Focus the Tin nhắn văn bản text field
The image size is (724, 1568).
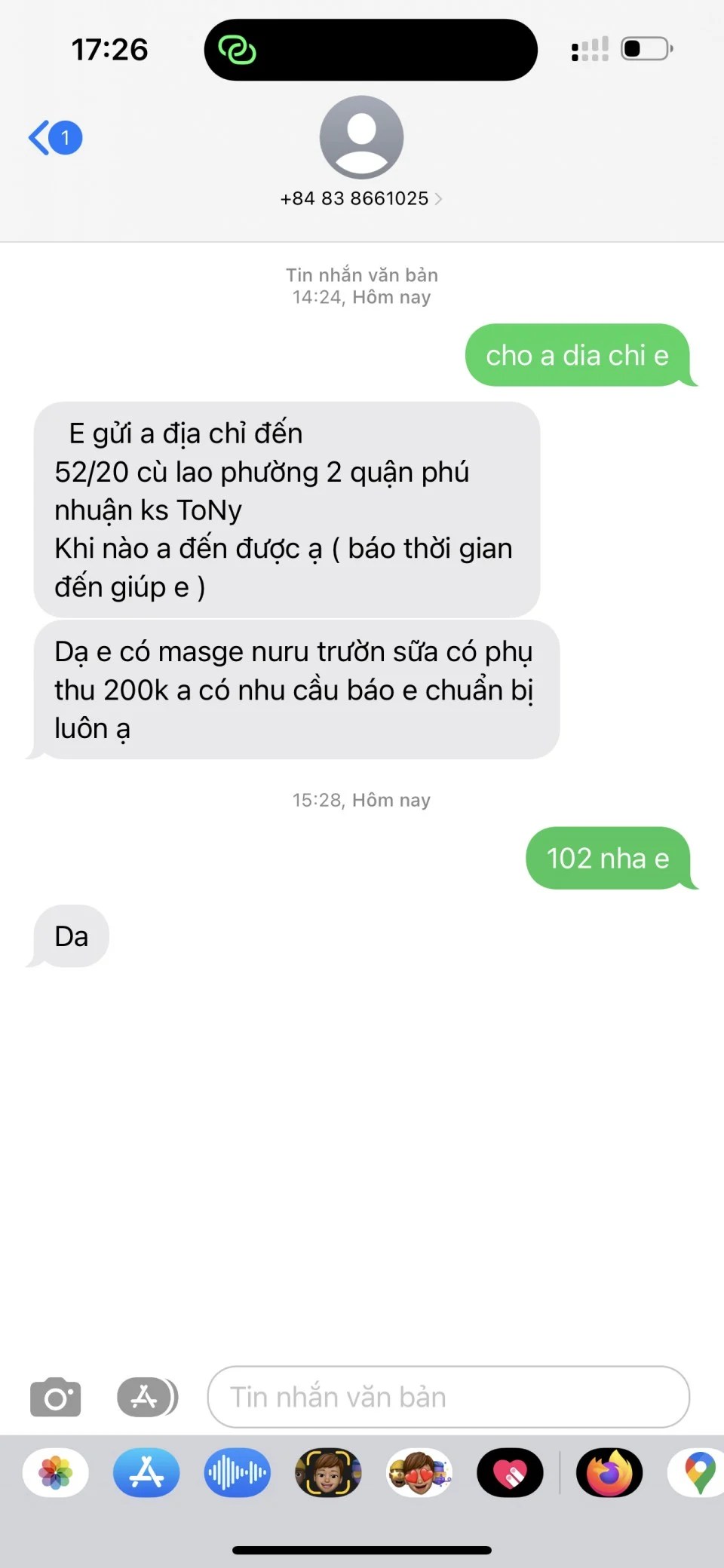[x=448, y=1397]
